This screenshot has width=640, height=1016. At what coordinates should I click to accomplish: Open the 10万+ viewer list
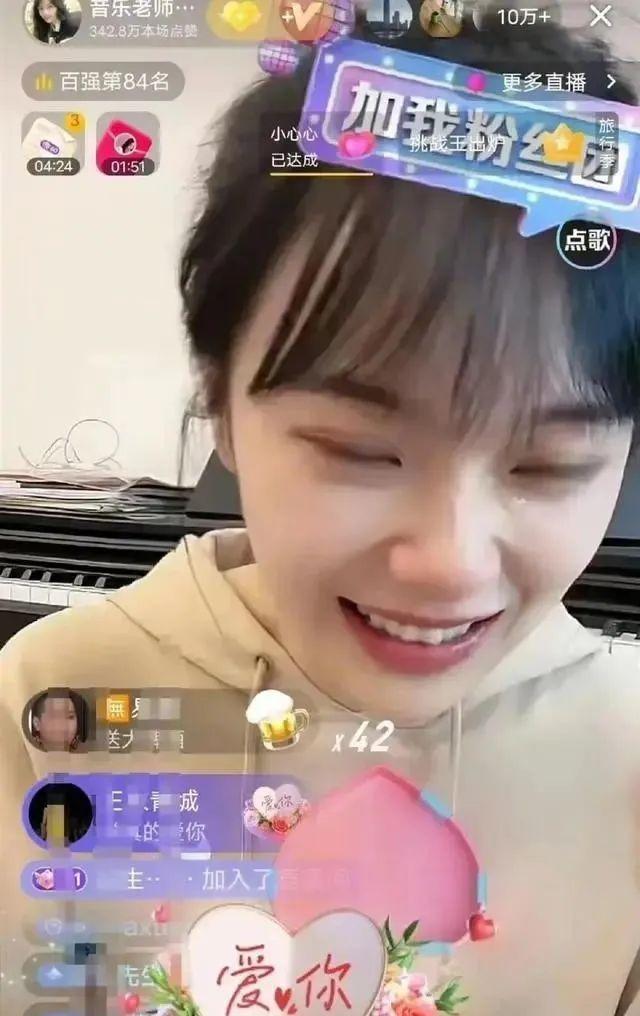[x=523, y=17]
